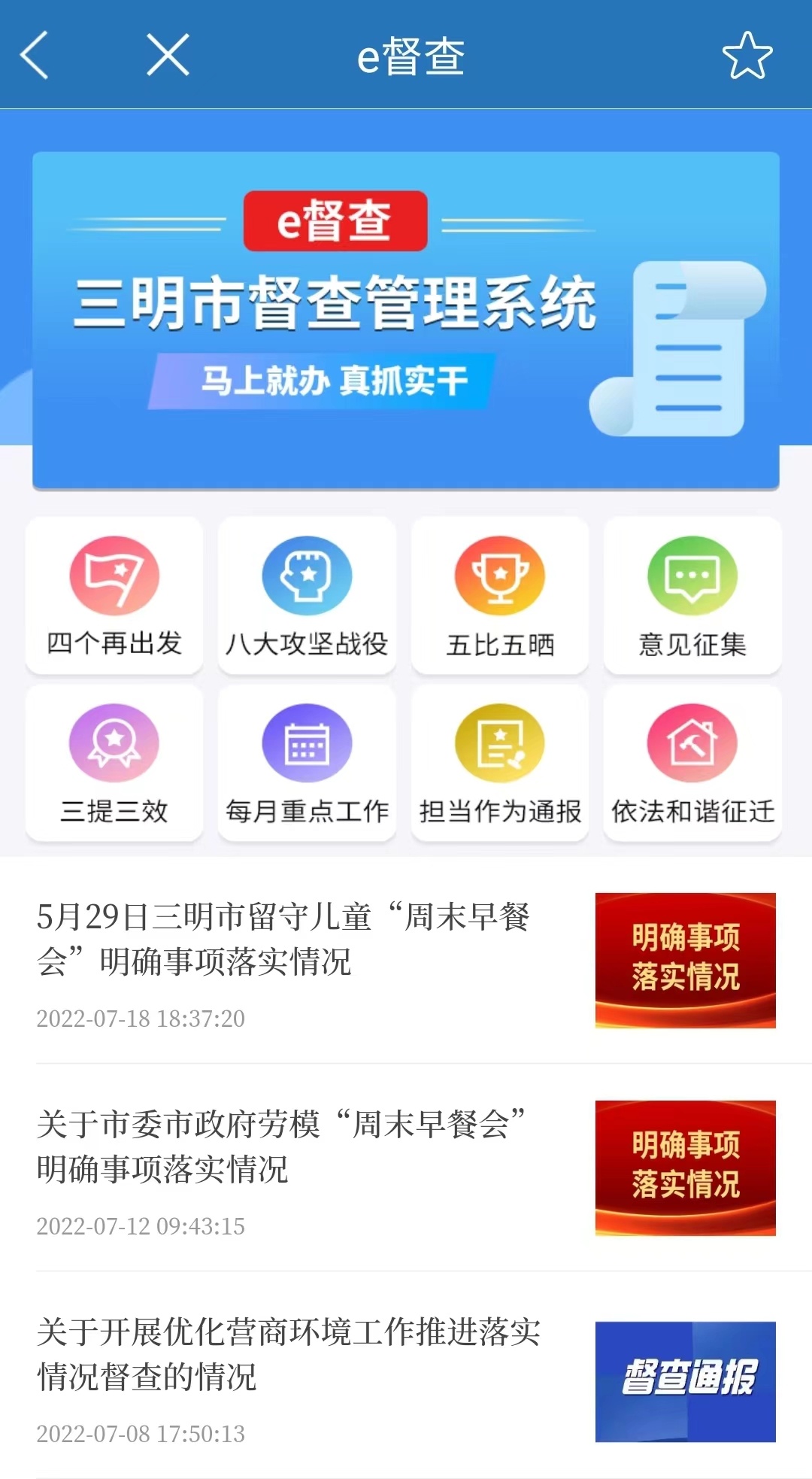Viewport: 812px width, 1479px height.
Task: Favorite this page with the star icon
Action: (x=747, y=55)
